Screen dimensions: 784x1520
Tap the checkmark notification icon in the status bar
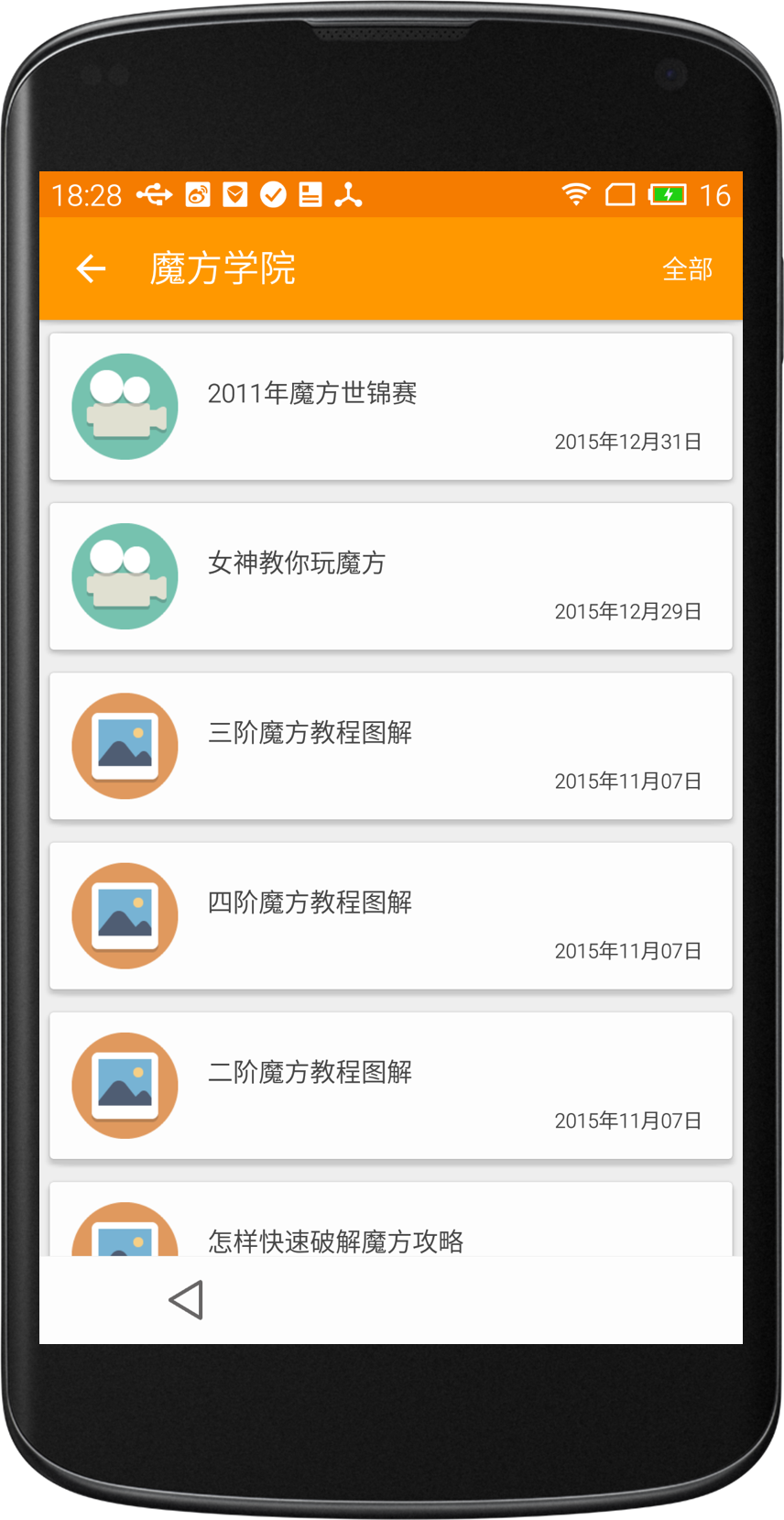[x=273, y=194]
